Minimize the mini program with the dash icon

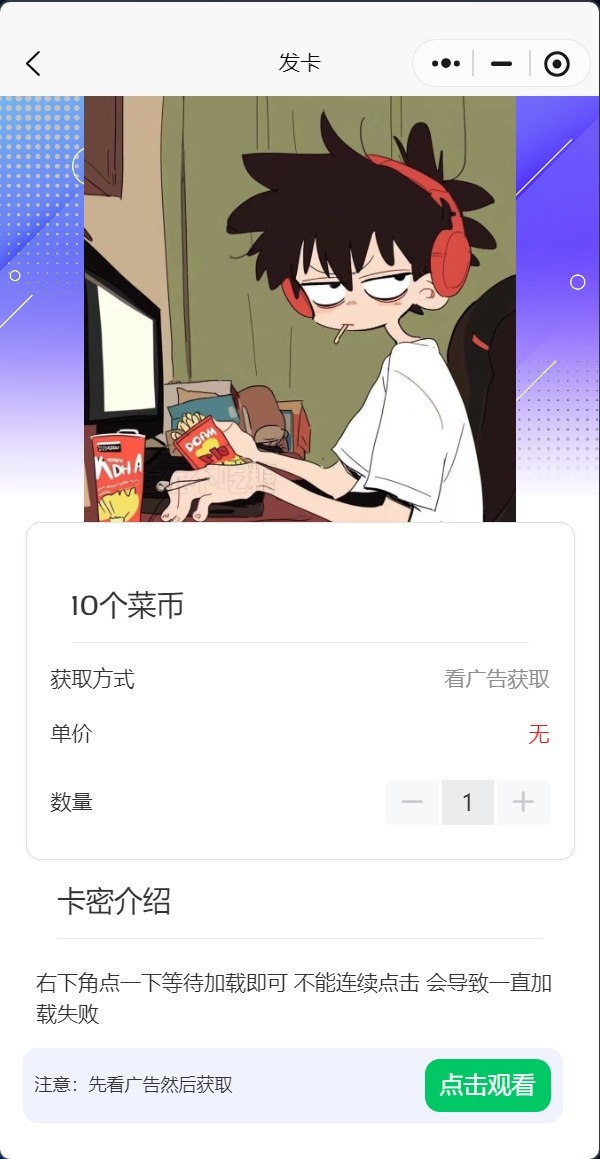coord(502,64)
